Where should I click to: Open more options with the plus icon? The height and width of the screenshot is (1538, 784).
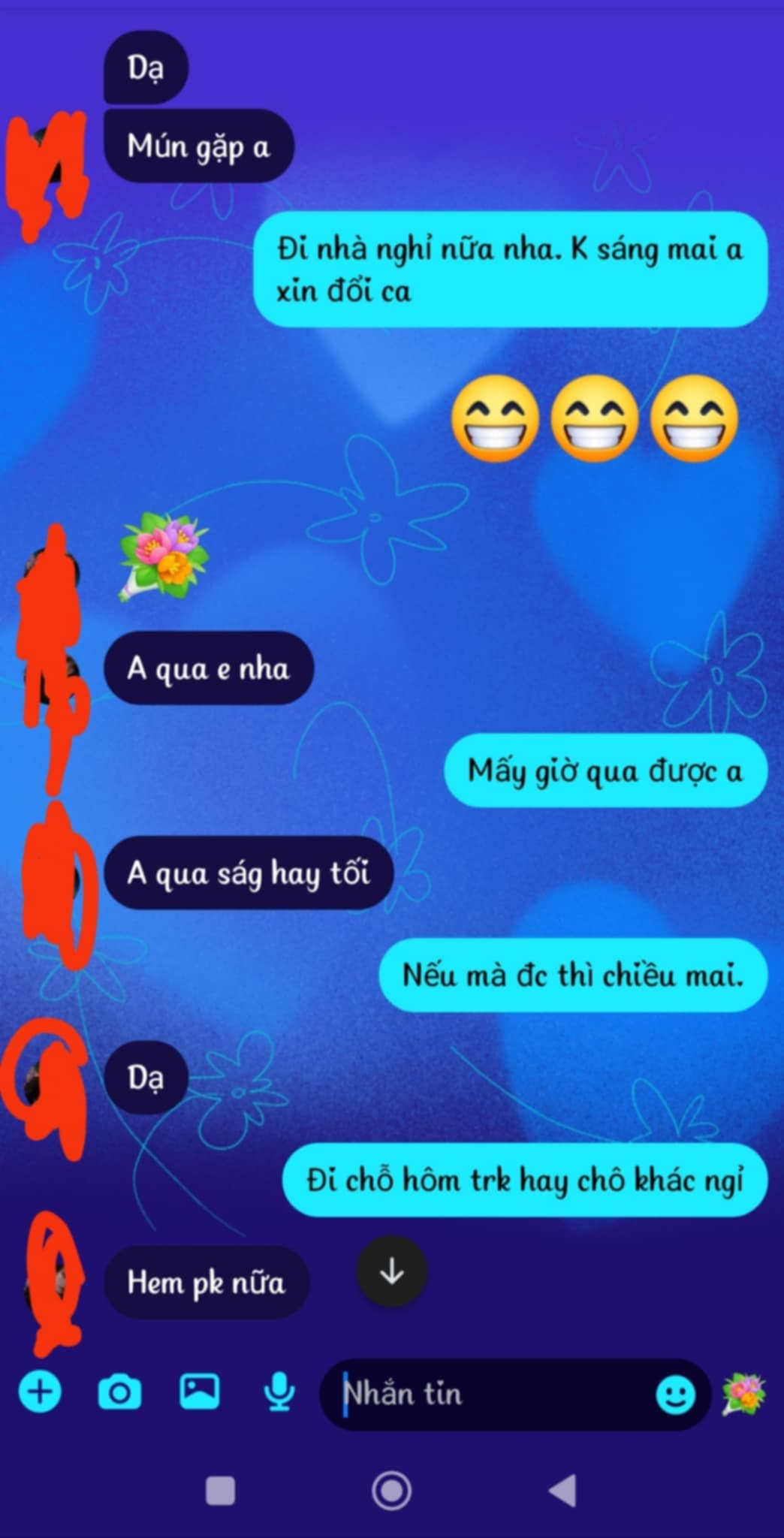[x=40, y=1393]
